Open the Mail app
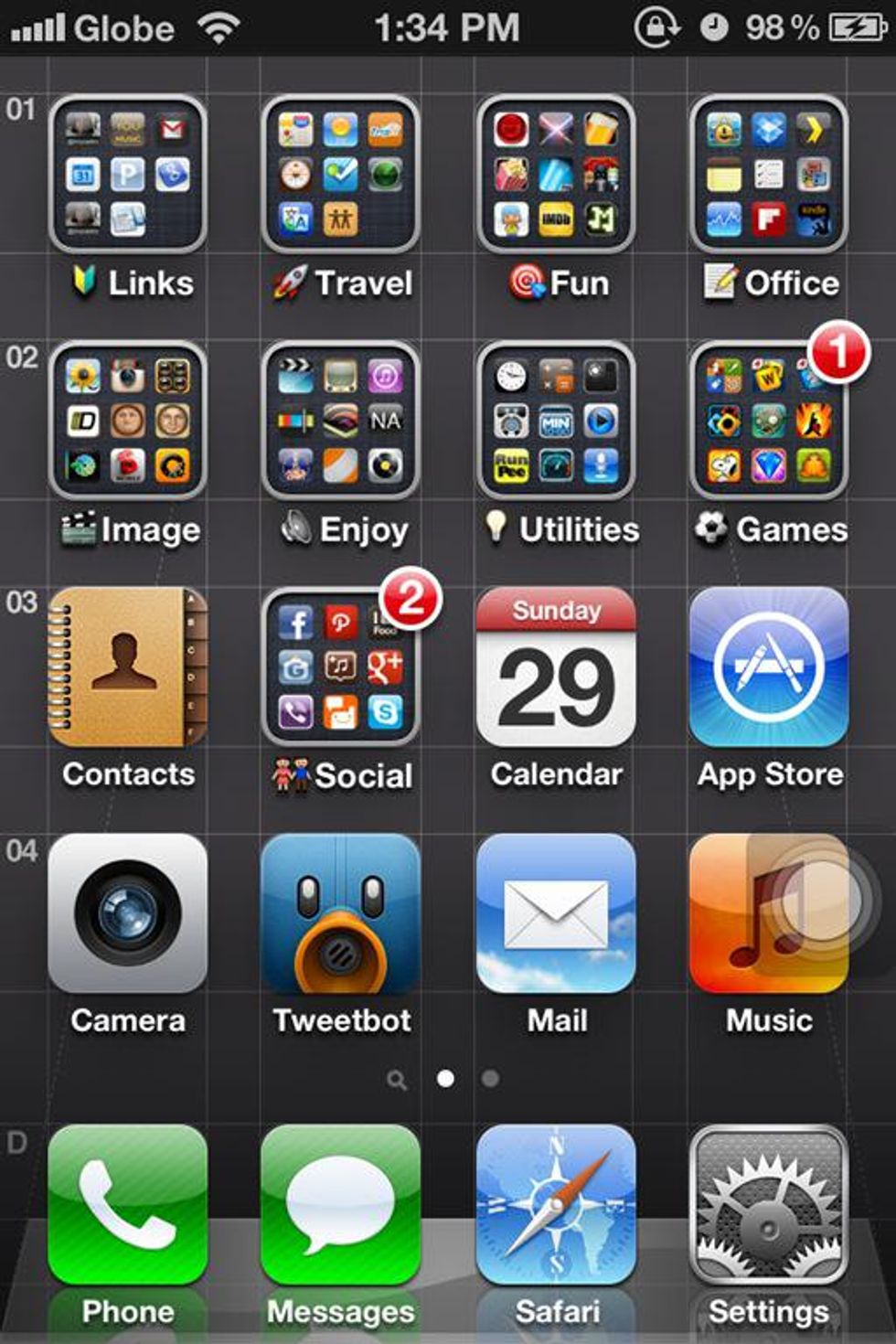 [556, 912]
